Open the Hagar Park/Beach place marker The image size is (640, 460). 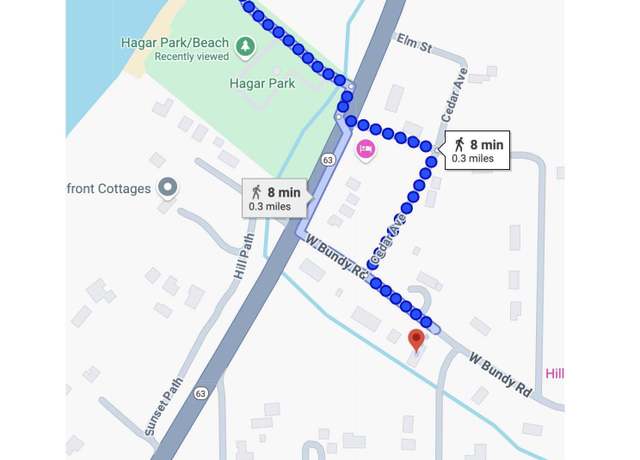pyautogui.click(x=245, y=45)
